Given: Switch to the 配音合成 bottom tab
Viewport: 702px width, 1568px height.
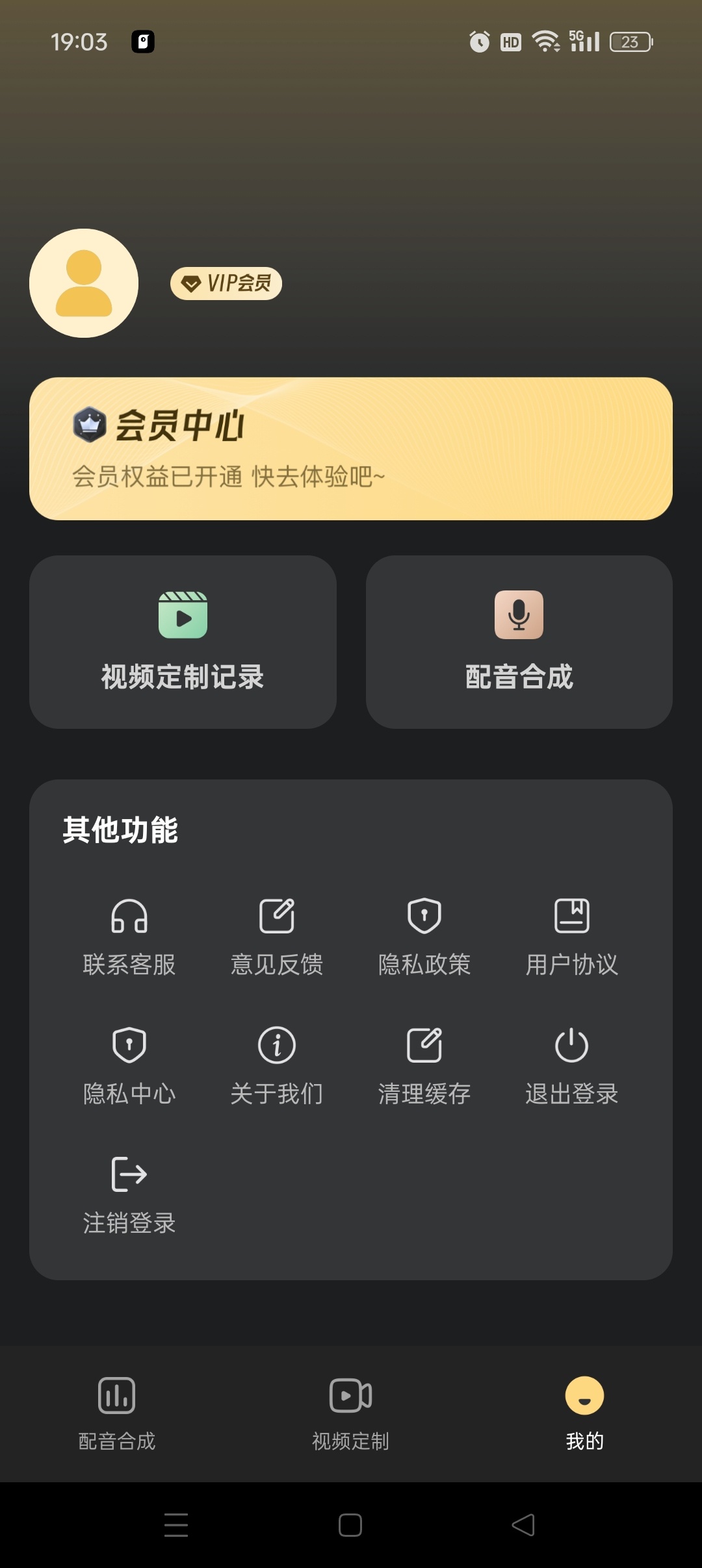Looking at the screenshot, I should 117,1413.
